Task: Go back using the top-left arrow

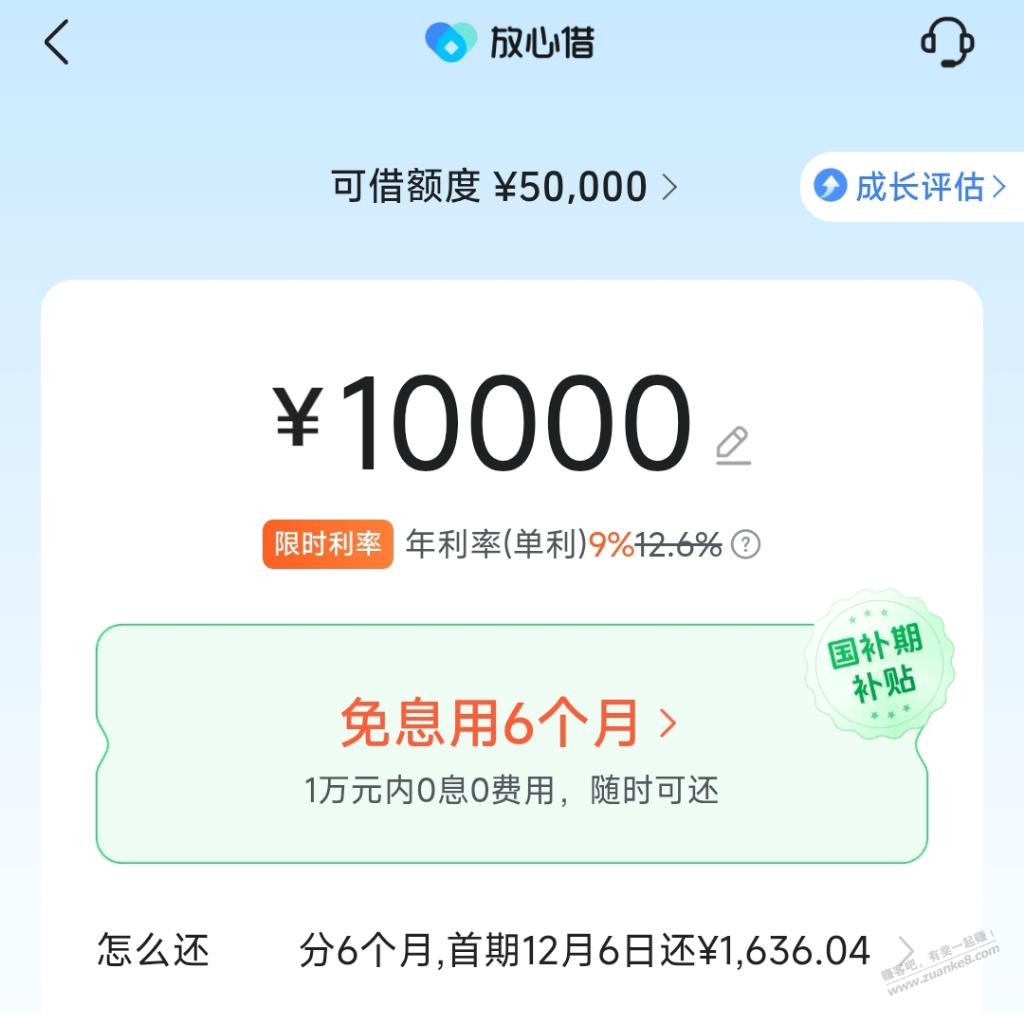Action: pos(57,44)
